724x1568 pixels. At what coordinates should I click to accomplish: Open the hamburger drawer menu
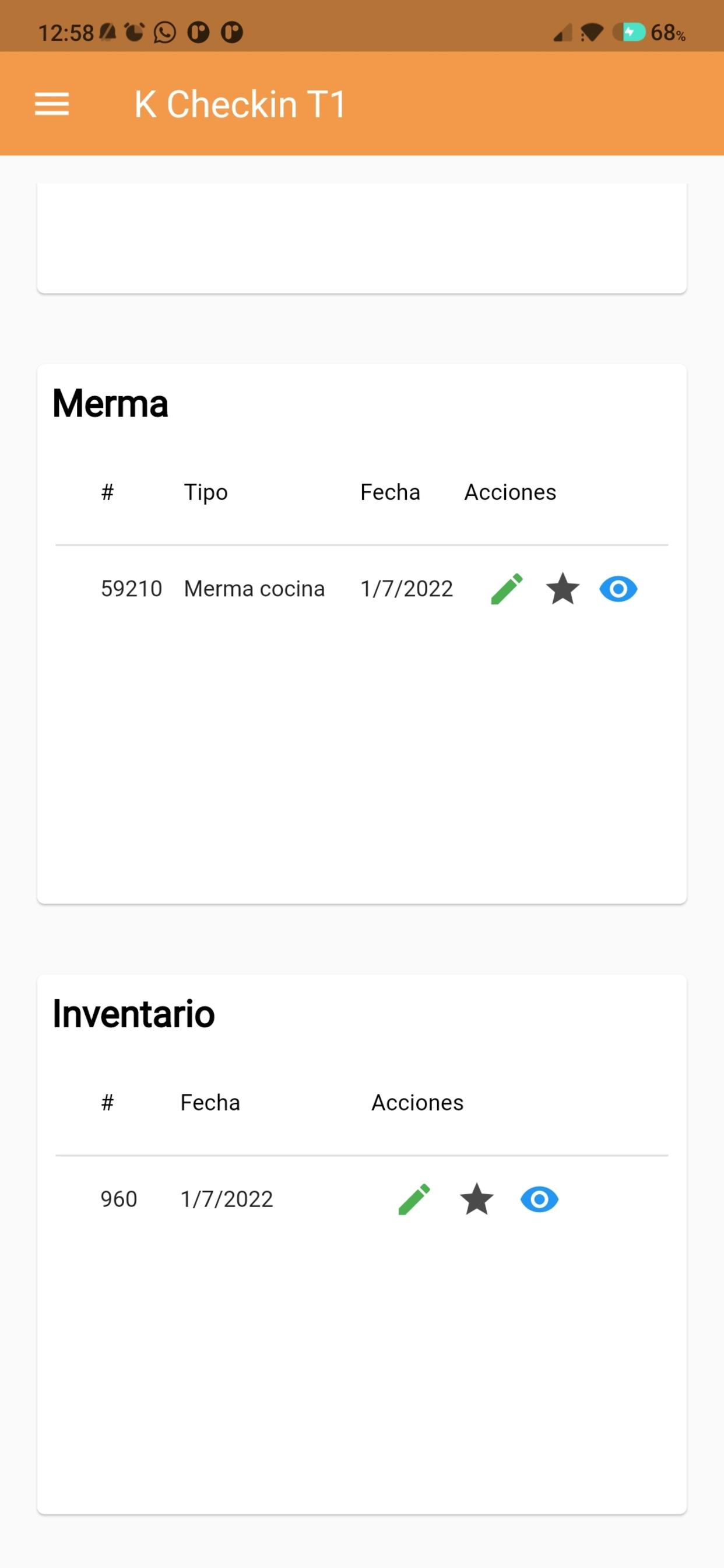coord(52,104)
